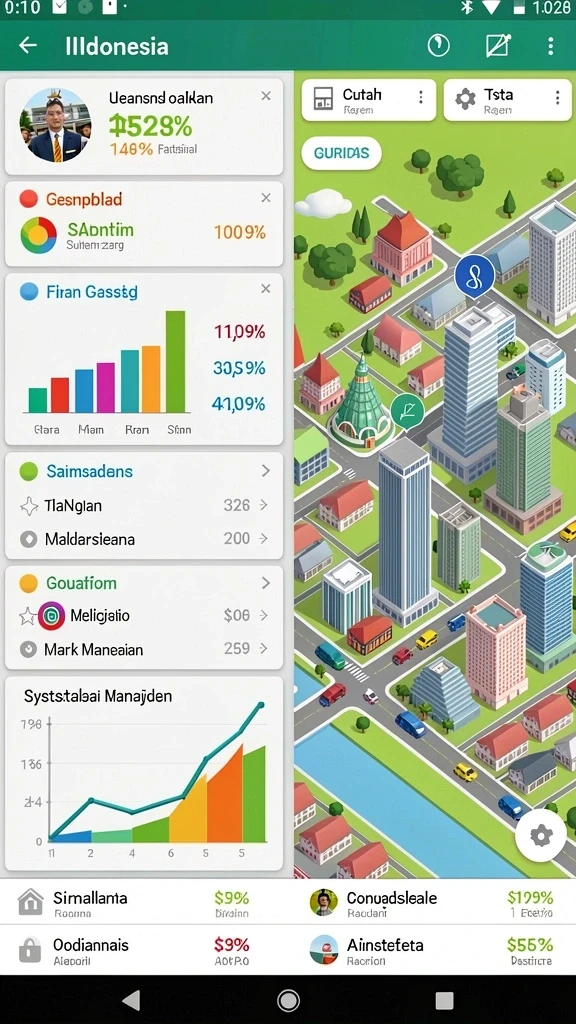576x1024 pixels.
Task: Open map settings gear button
Action: coord(541,835)
